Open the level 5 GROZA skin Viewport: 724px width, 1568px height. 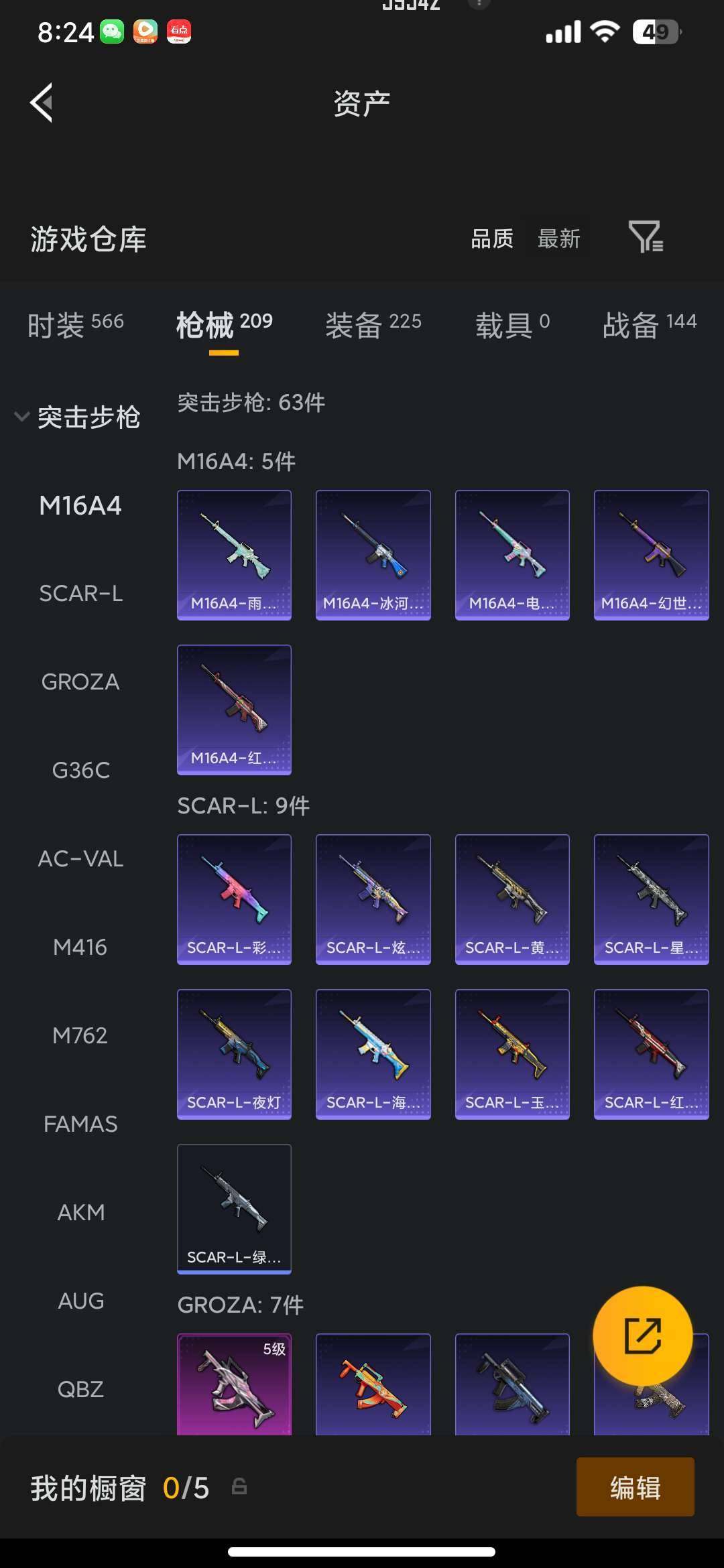coord(234,1383)
